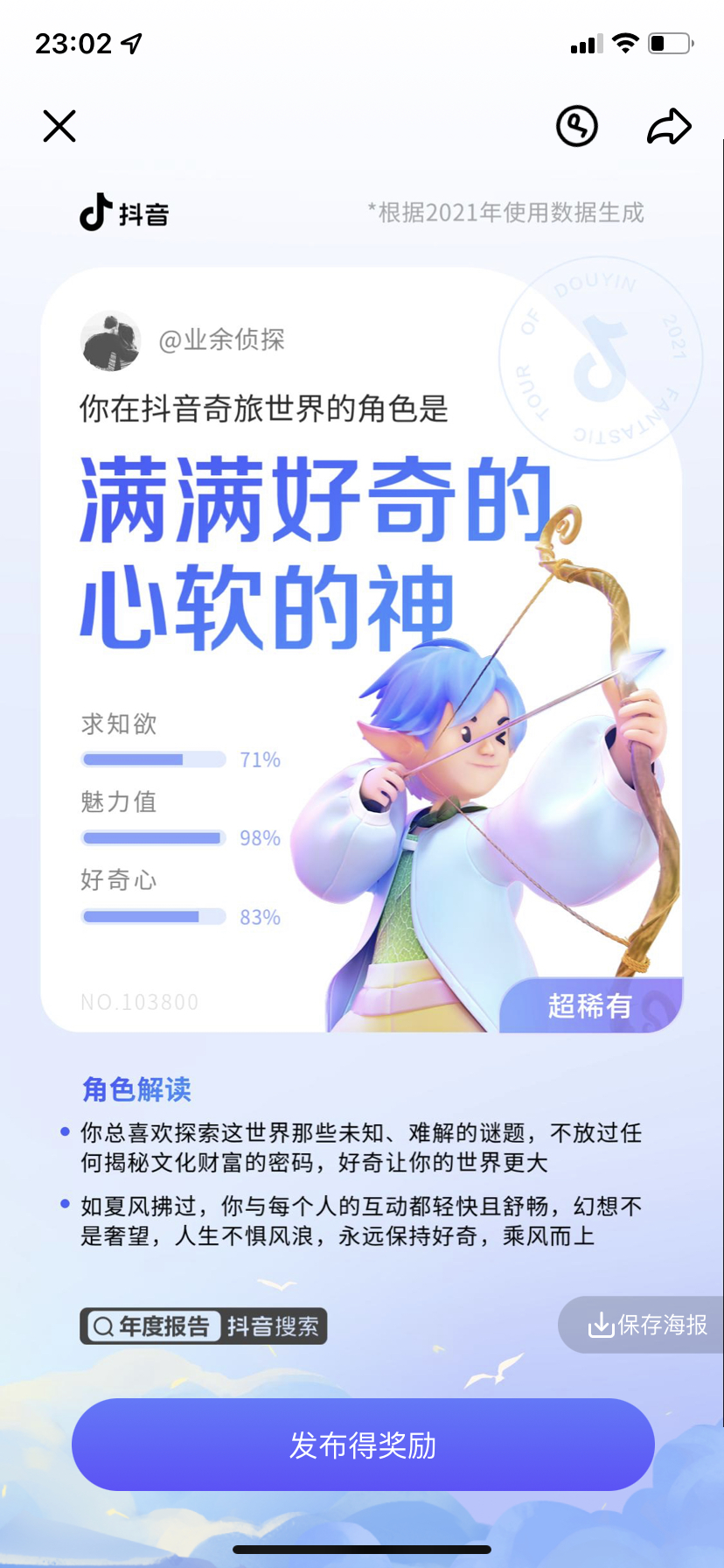This screenshot has width=724, height=1568.
Task: Tap 发布得奖励 to publish for reward
Action: pyautogui.click(x=362, y=1445)
